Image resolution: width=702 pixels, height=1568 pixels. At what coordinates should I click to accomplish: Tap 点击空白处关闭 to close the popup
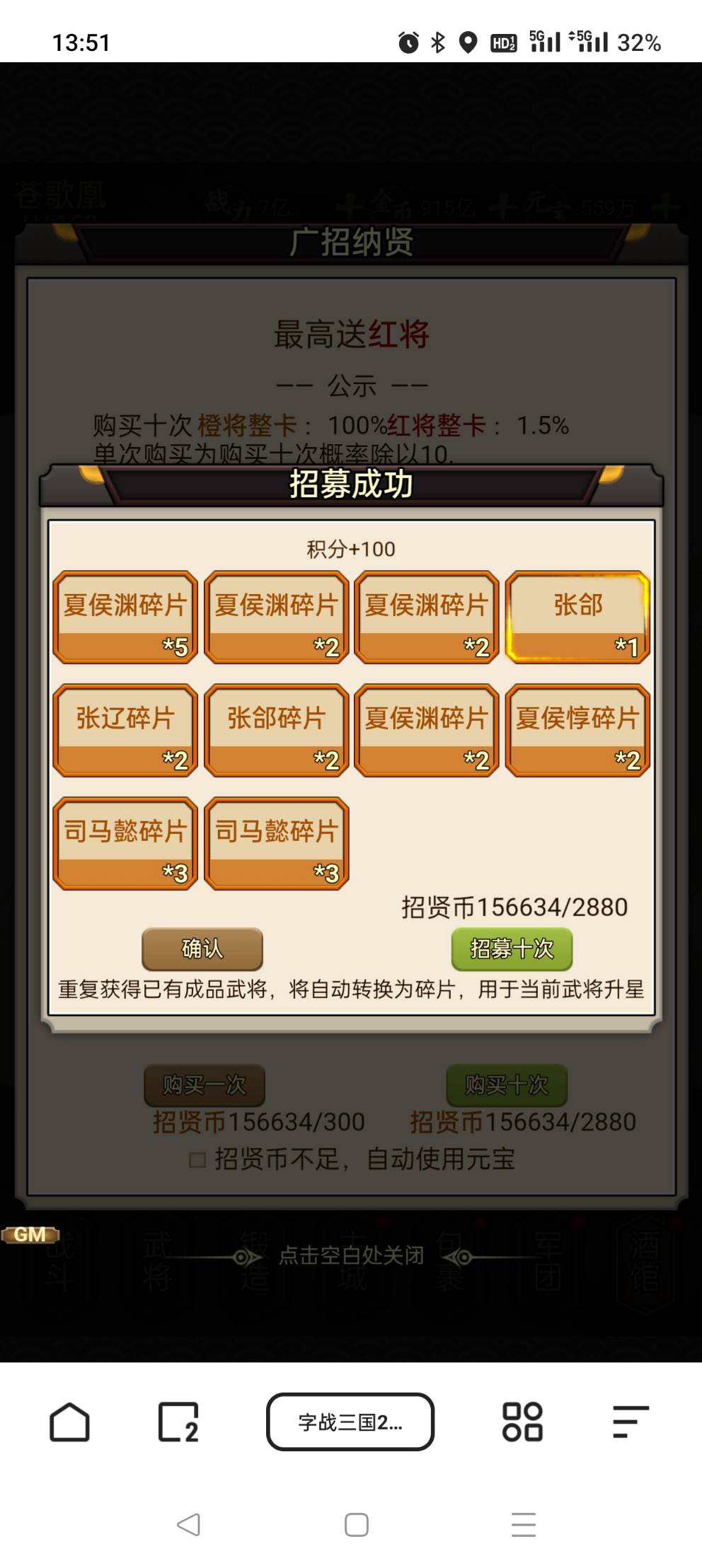[x=352, y=1256]
